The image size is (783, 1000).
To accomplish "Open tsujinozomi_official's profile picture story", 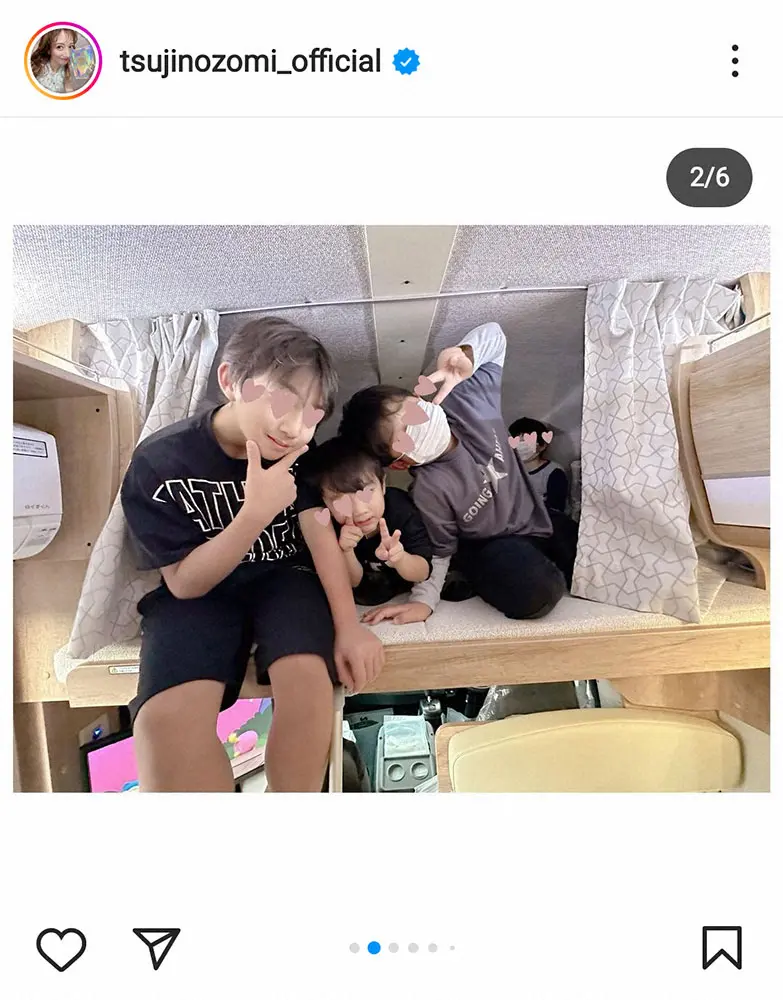I will 62,61.
